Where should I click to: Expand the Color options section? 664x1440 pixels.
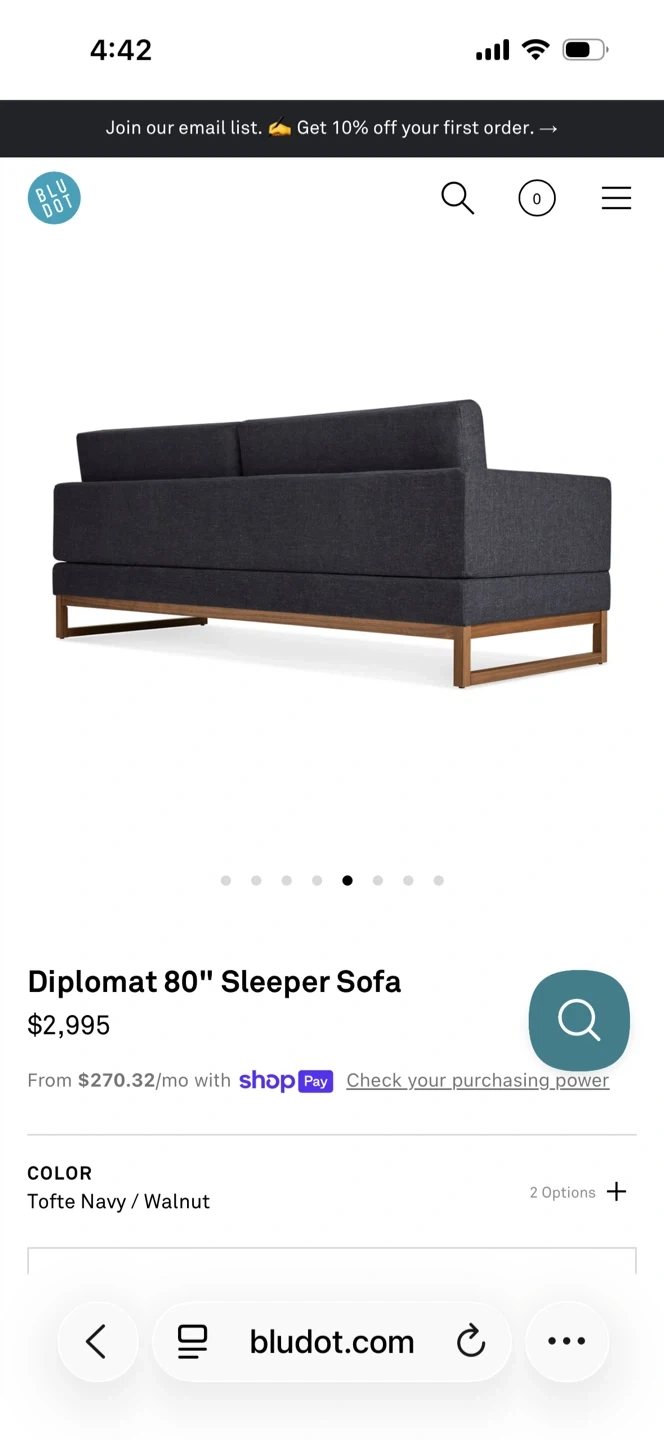pyautogui.click(x=616, y=1191)
